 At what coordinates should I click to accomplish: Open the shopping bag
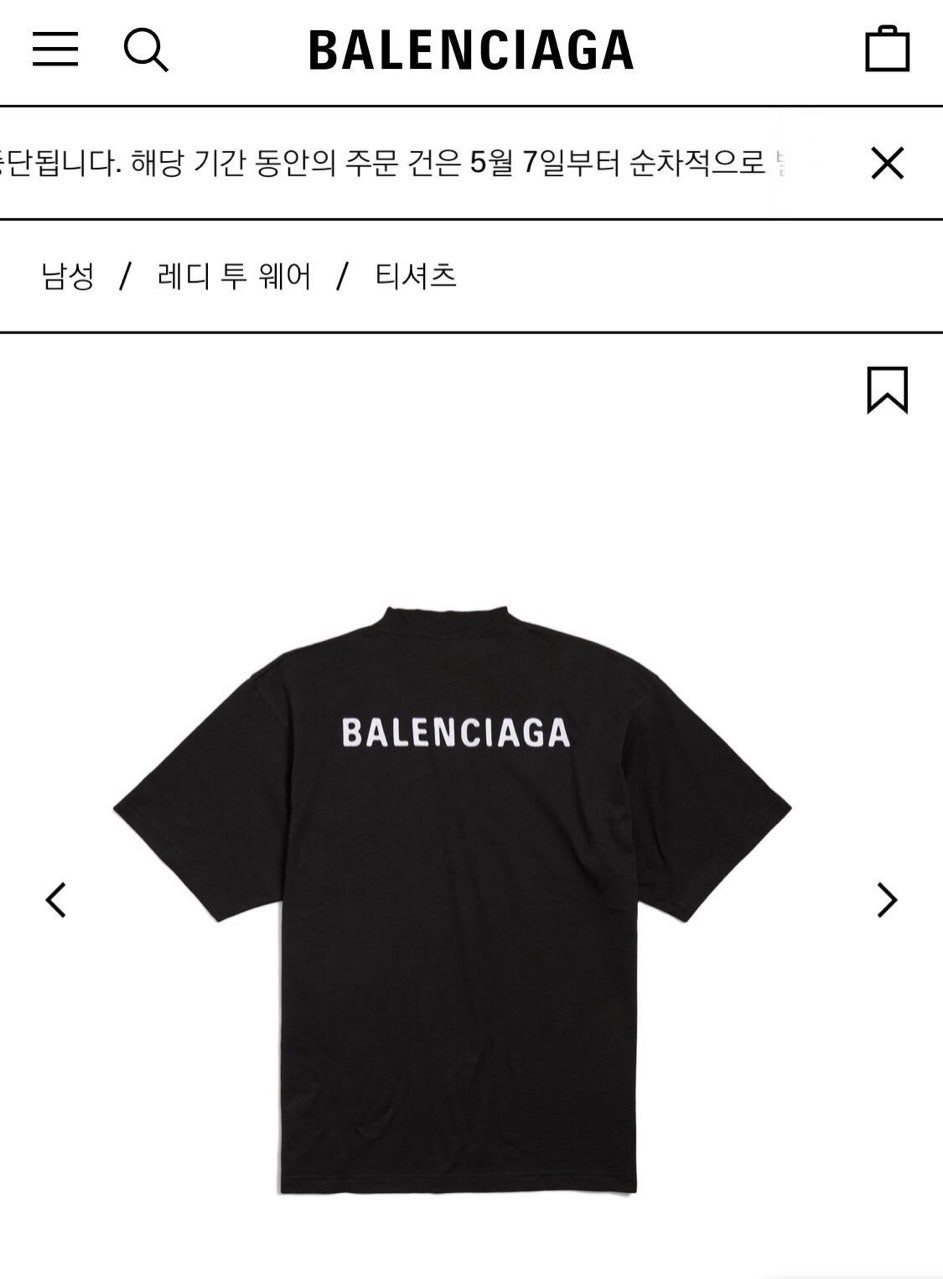click(x=886, y=49)
